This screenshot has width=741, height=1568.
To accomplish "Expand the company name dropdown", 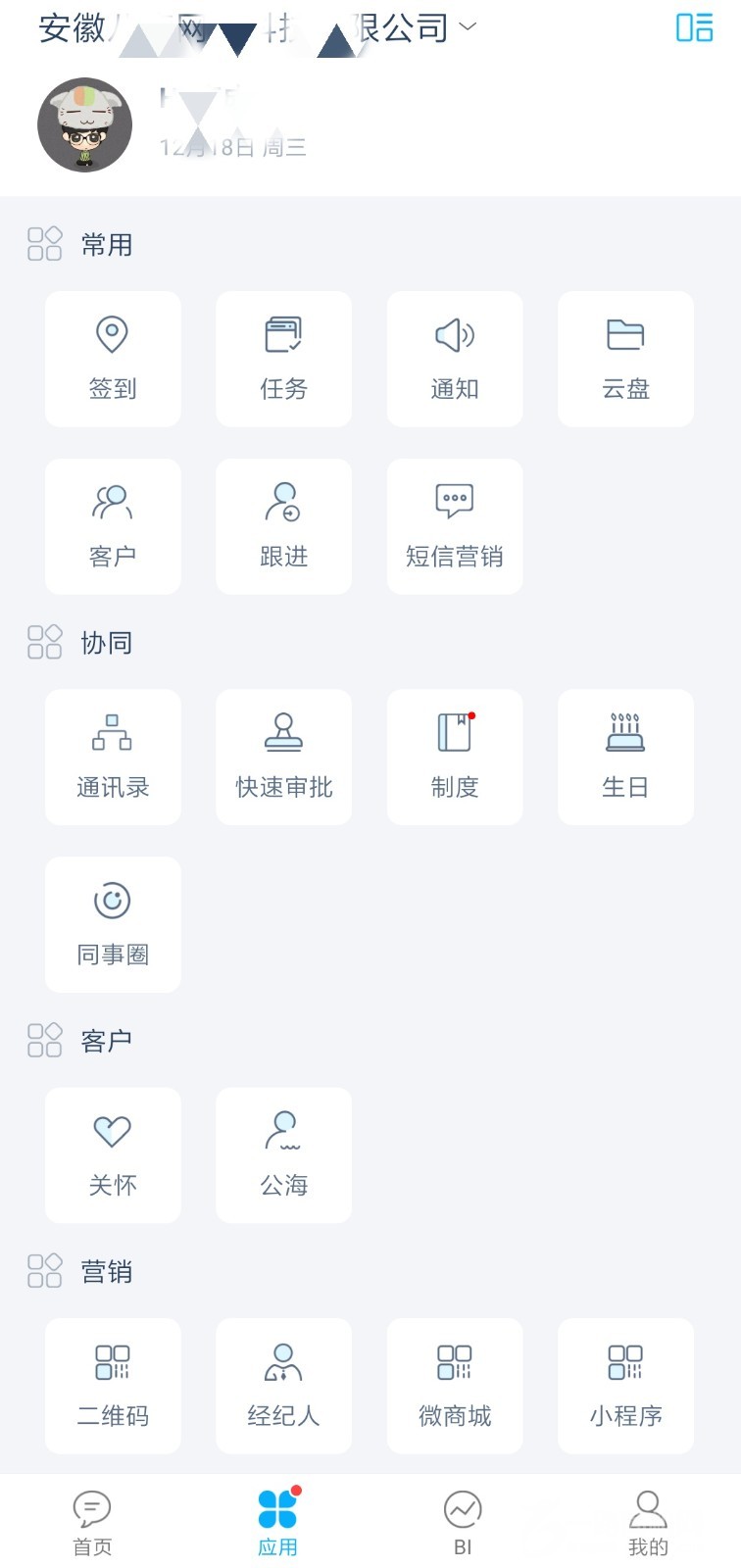I will 468,26.
